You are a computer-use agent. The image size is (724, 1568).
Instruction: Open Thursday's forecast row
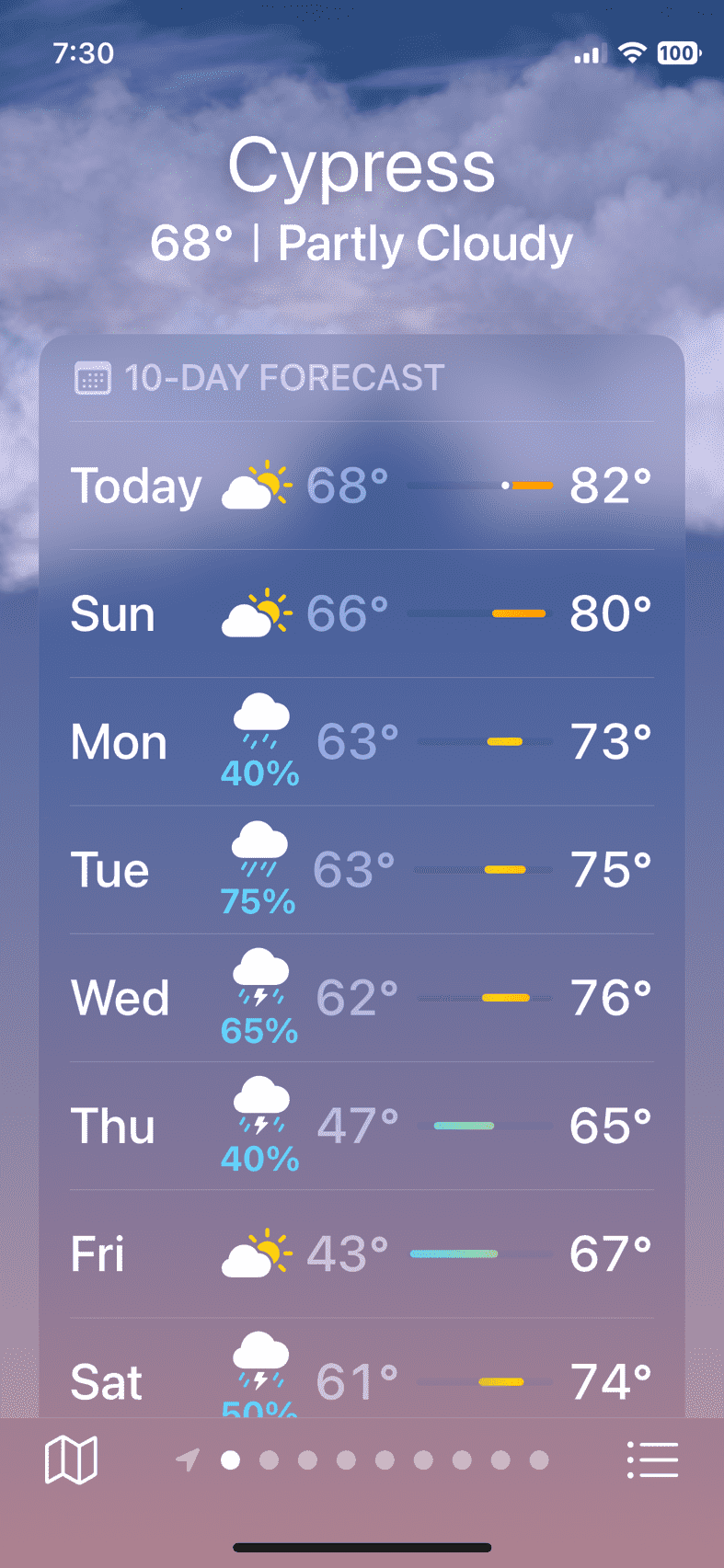(362, 1126)
